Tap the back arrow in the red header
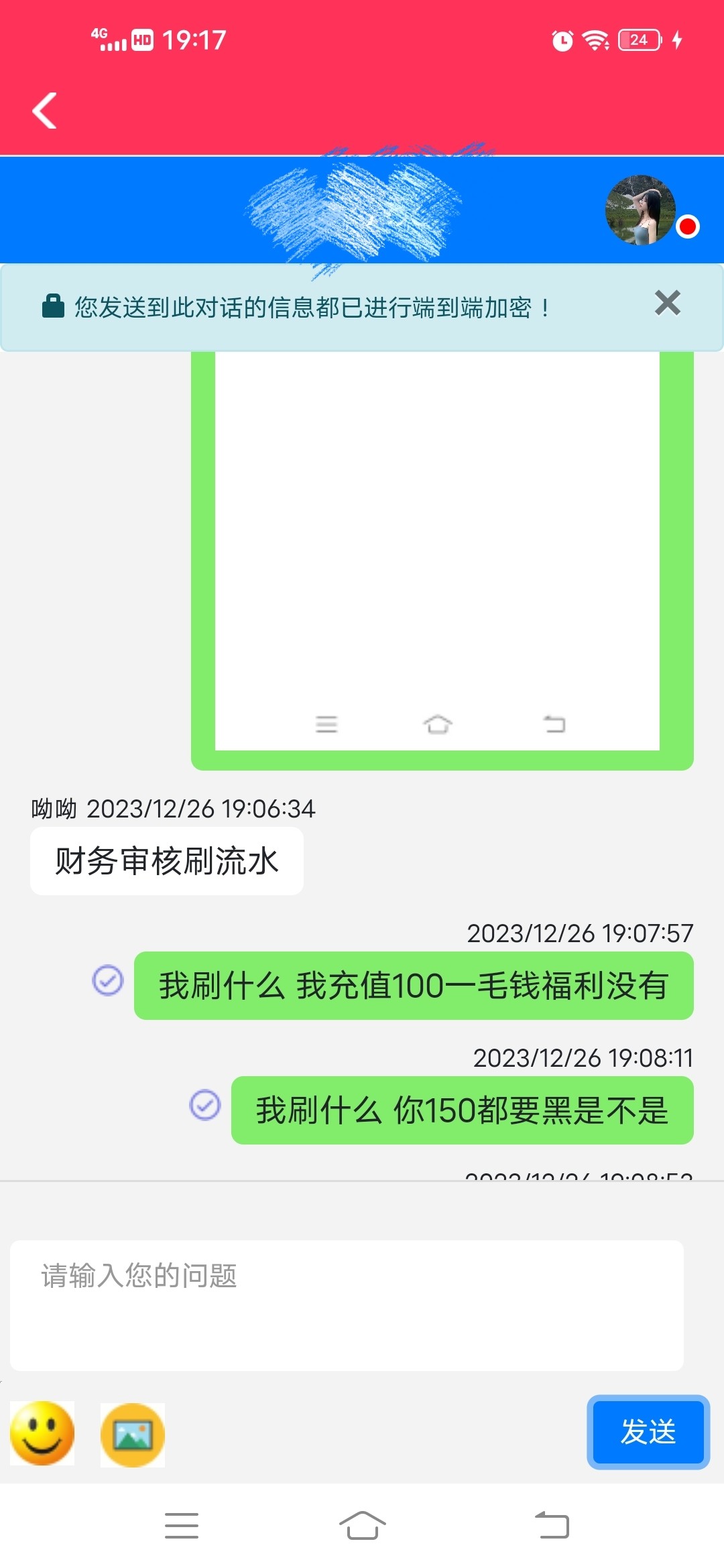 (x=44, y=111)
